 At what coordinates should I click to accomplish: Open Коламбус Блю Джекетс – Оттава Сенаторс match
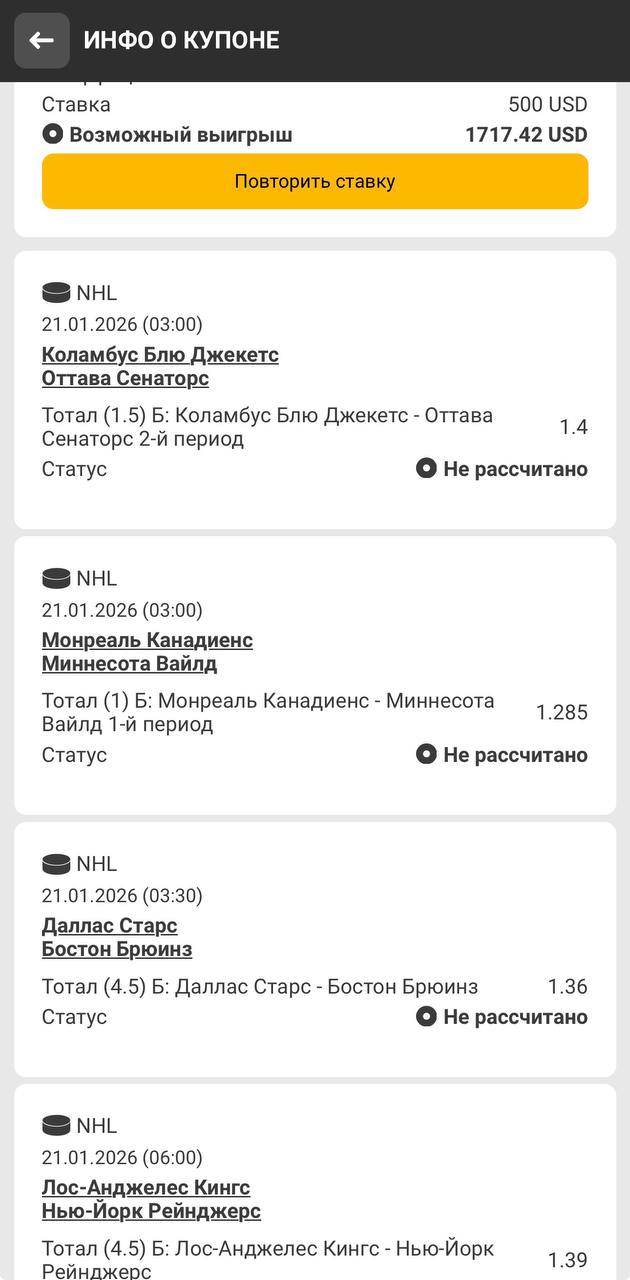point(160,367)
